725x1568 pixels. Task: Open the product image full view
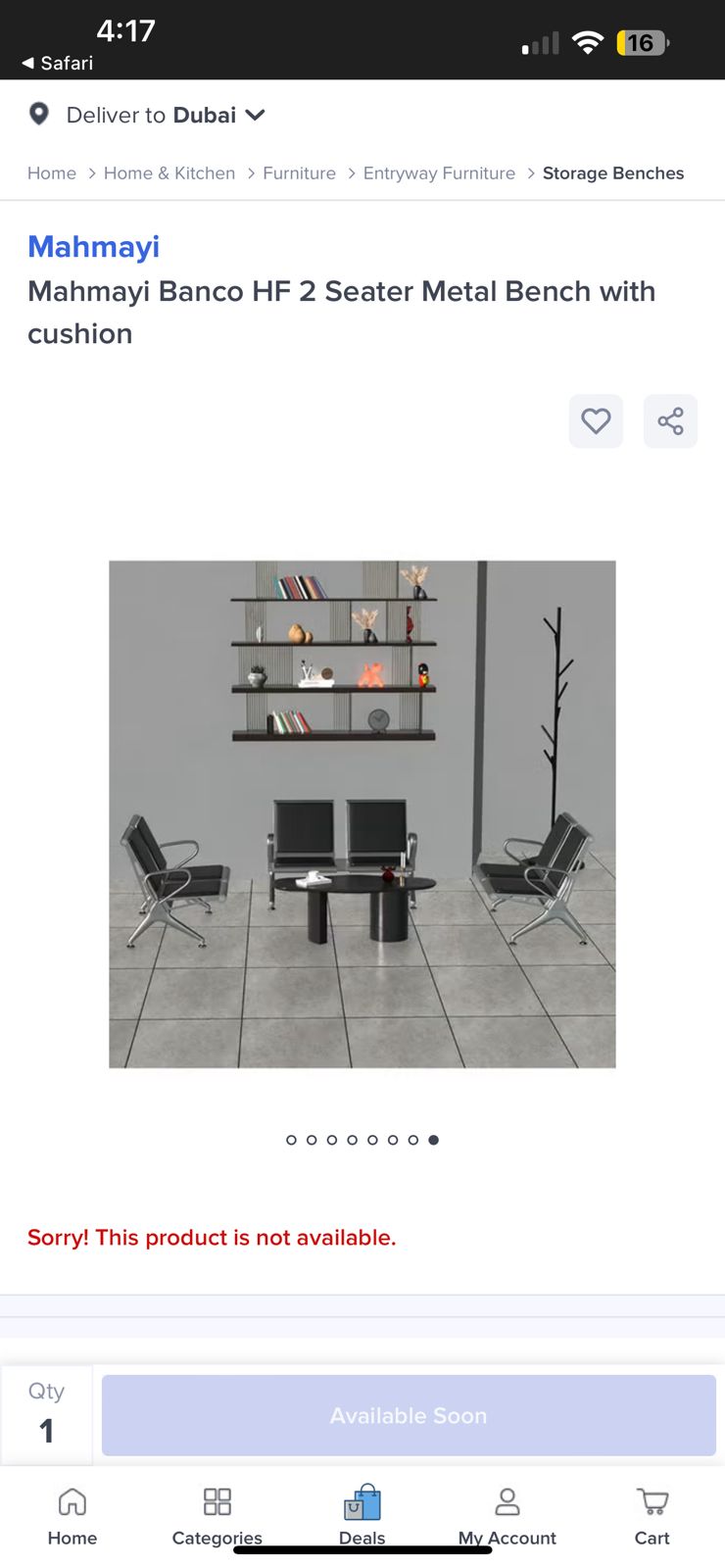click(362, 813)
